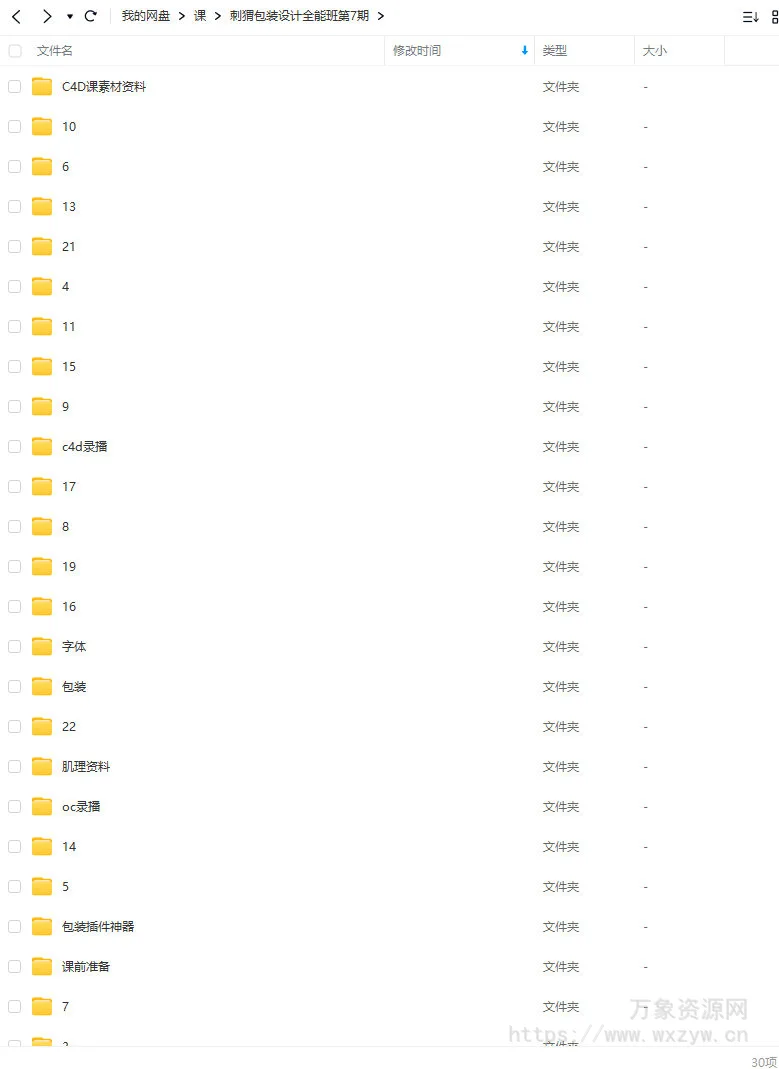This screenshot has width=779, height=1069.
Task: Open the 课 breadcrumb folder
Action: click(200, 16)
